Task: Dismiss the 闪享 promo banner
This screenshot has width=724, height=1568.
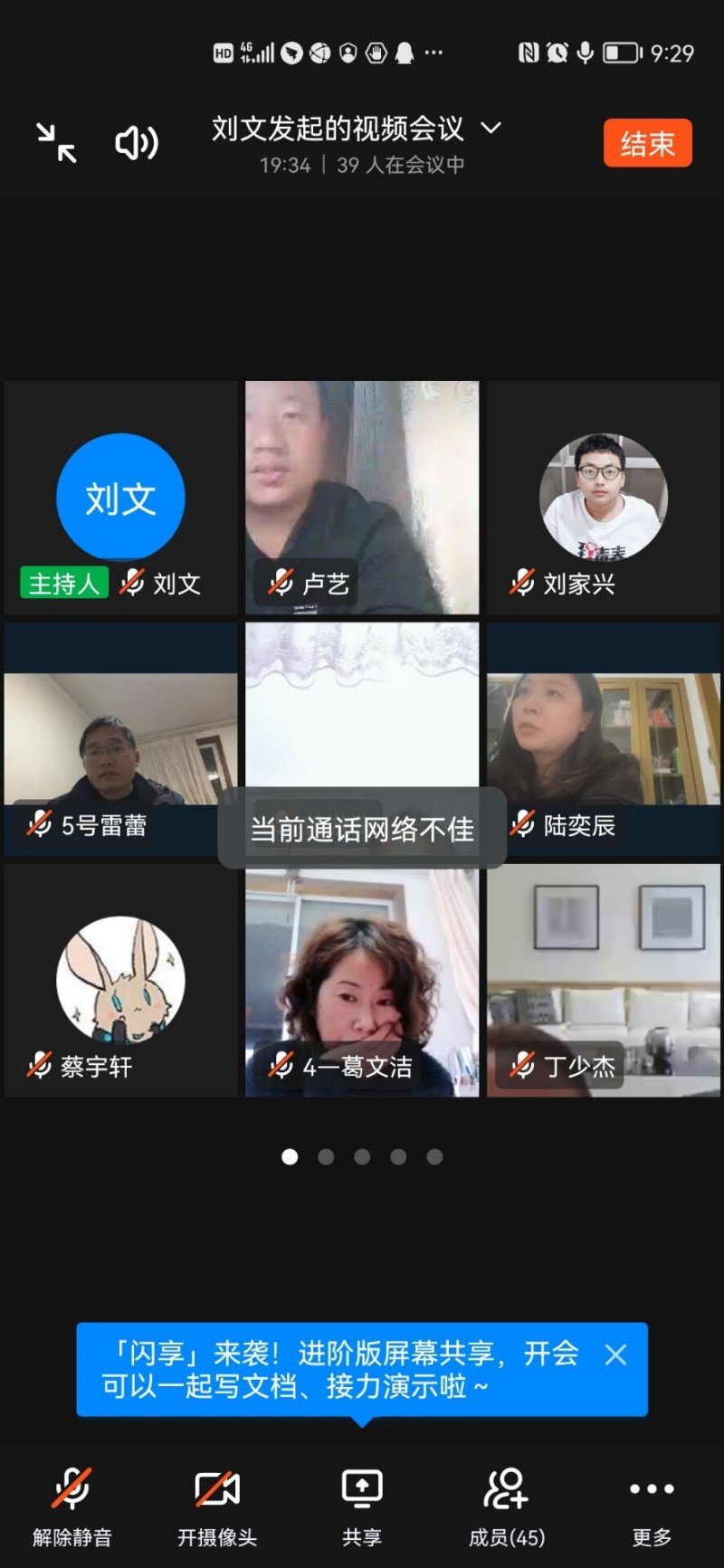Action: [x=615, y=1354]
